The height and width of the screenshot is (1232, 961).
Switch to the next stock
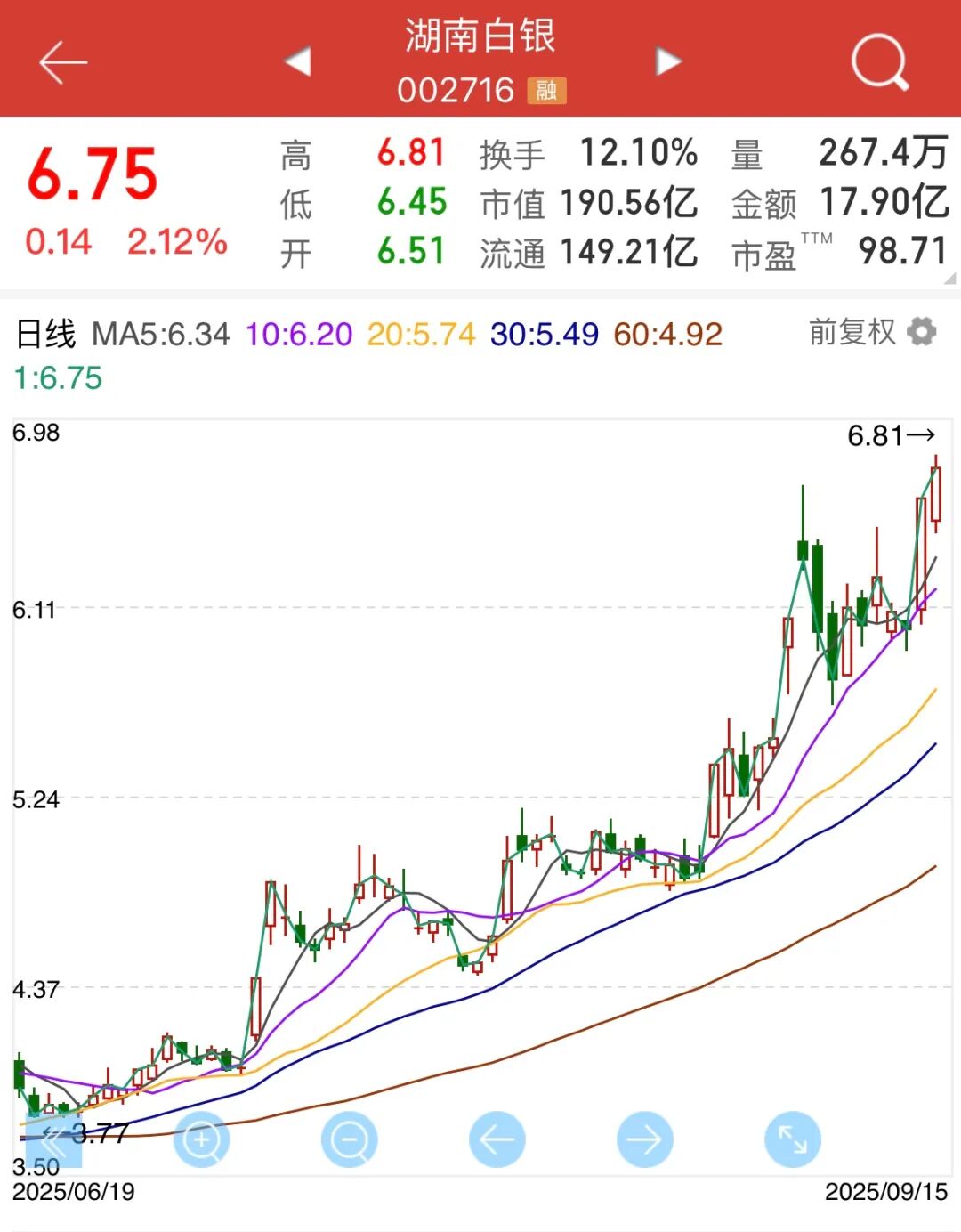[667, 61]
